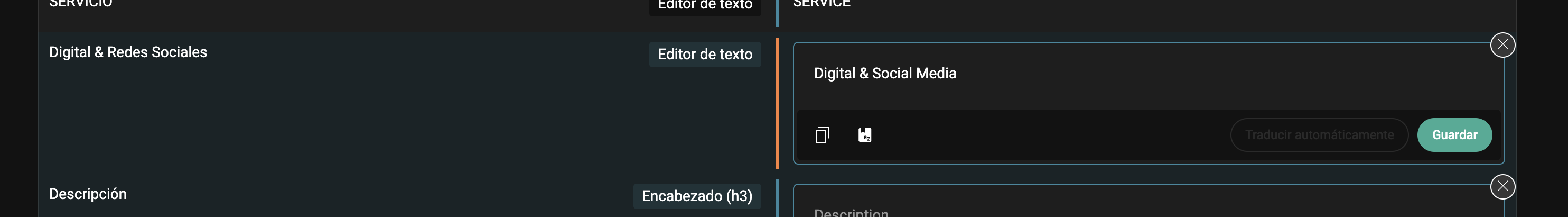This screenshot has height=217, width=1568.
Task: Tap Traducir automáticamente button
Action: (x=1319, y=135)
